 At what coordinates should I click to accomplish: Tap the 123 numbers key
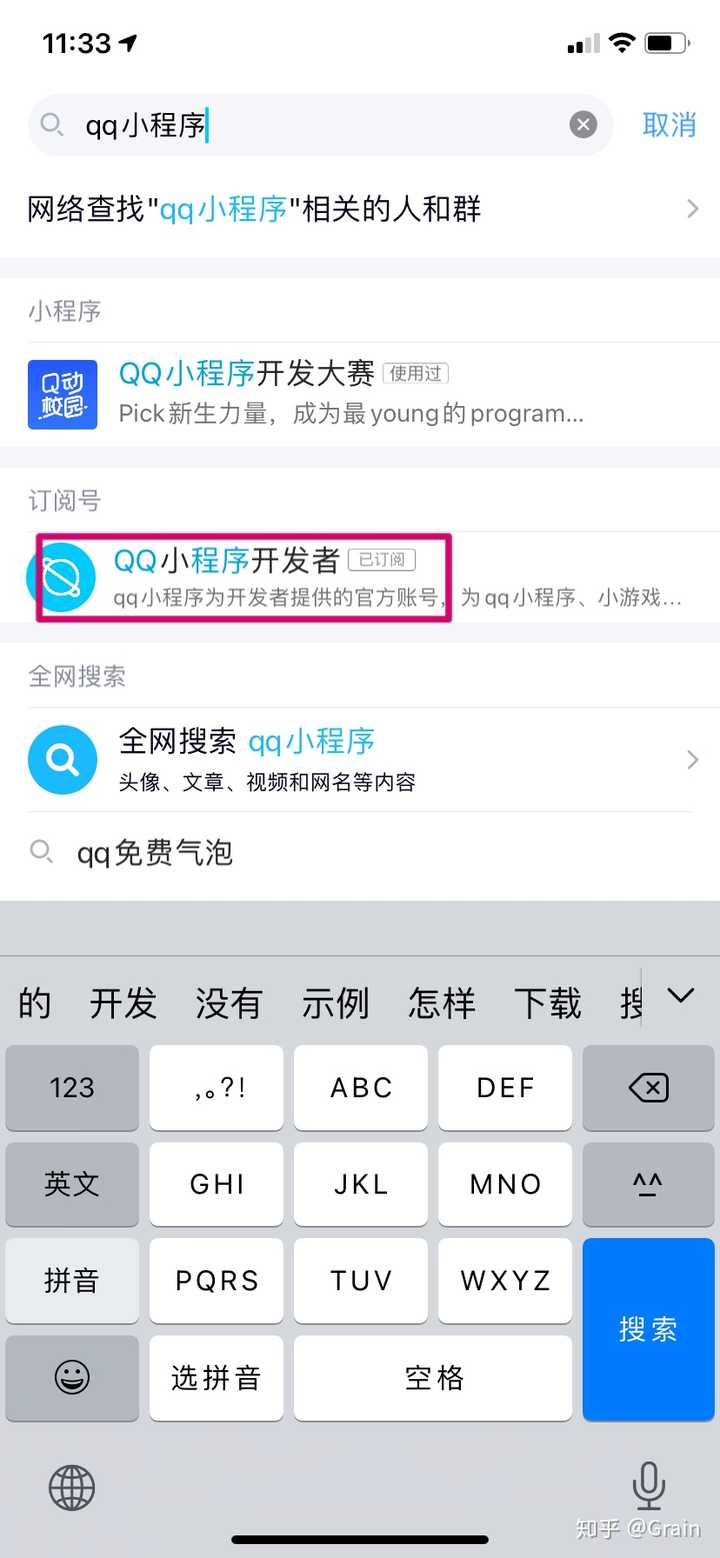tap(72, 1088)
